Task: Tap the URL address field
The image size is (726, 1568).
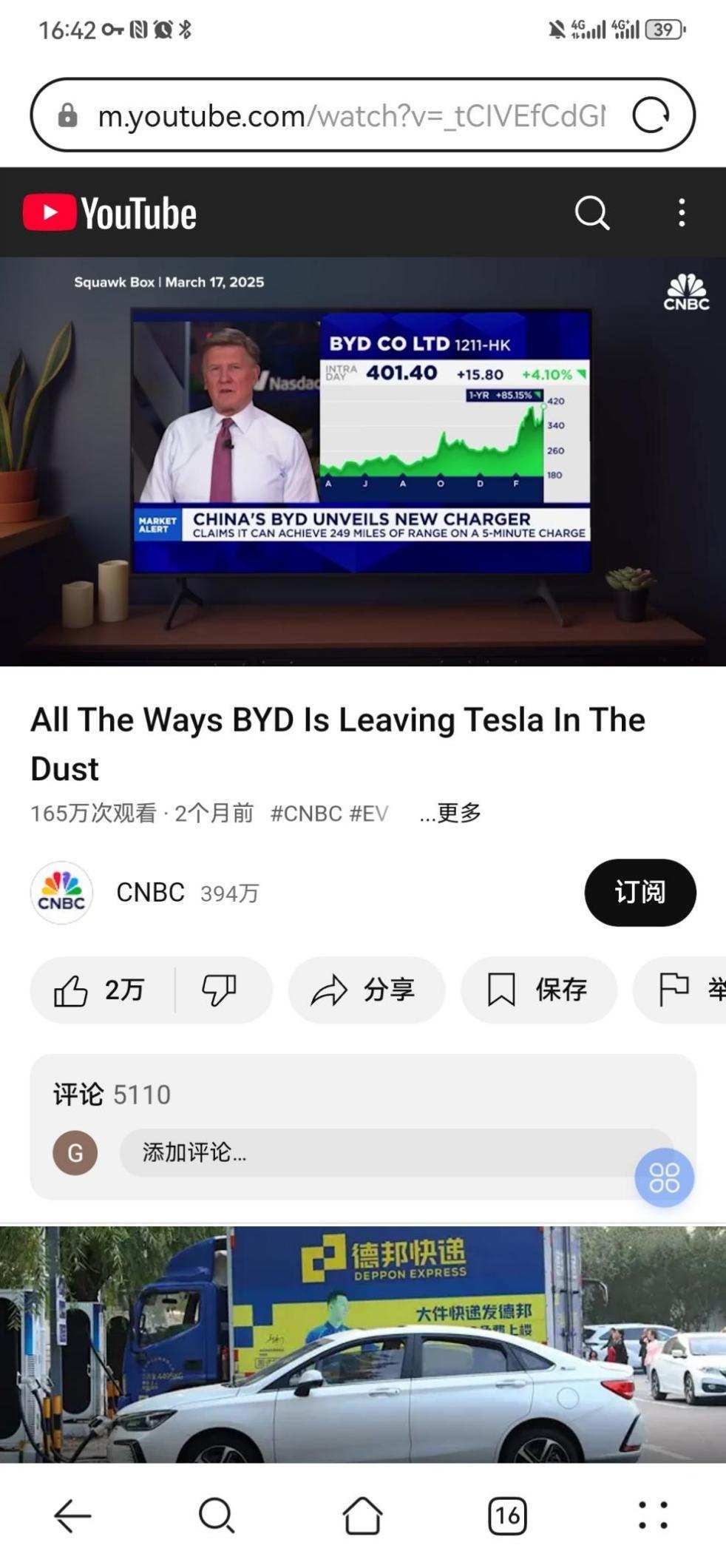Action: tap(351, 116)
